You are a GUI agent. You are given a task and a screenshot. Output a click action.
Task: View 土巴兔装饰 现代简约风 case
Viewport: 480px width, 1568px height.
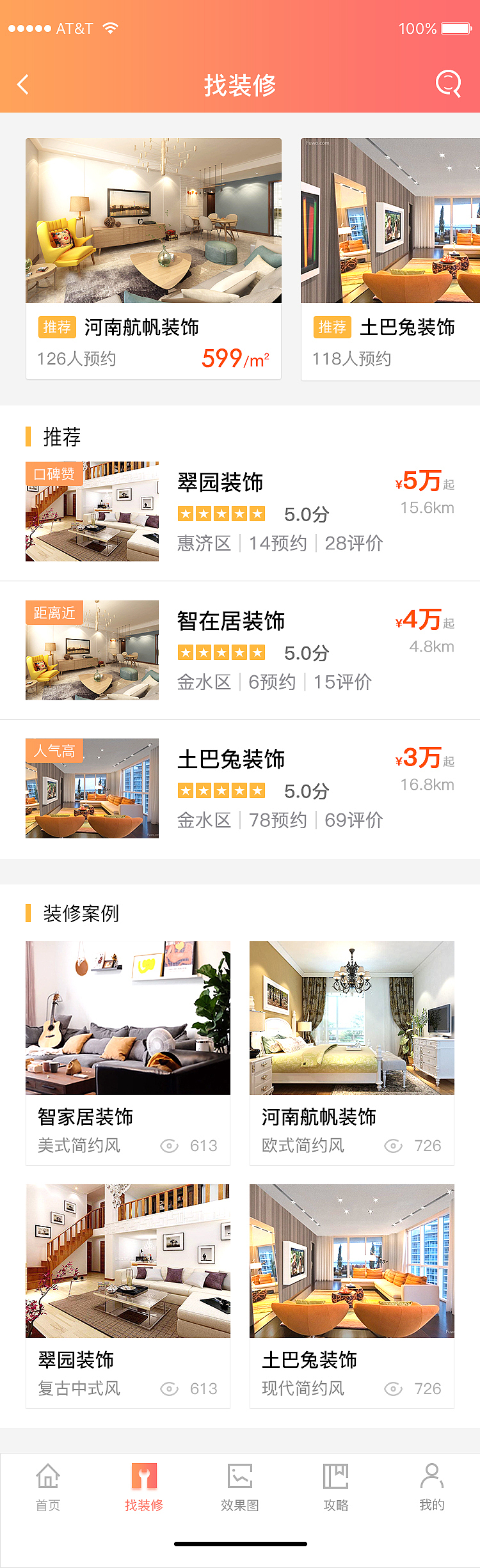(352, 1296)
